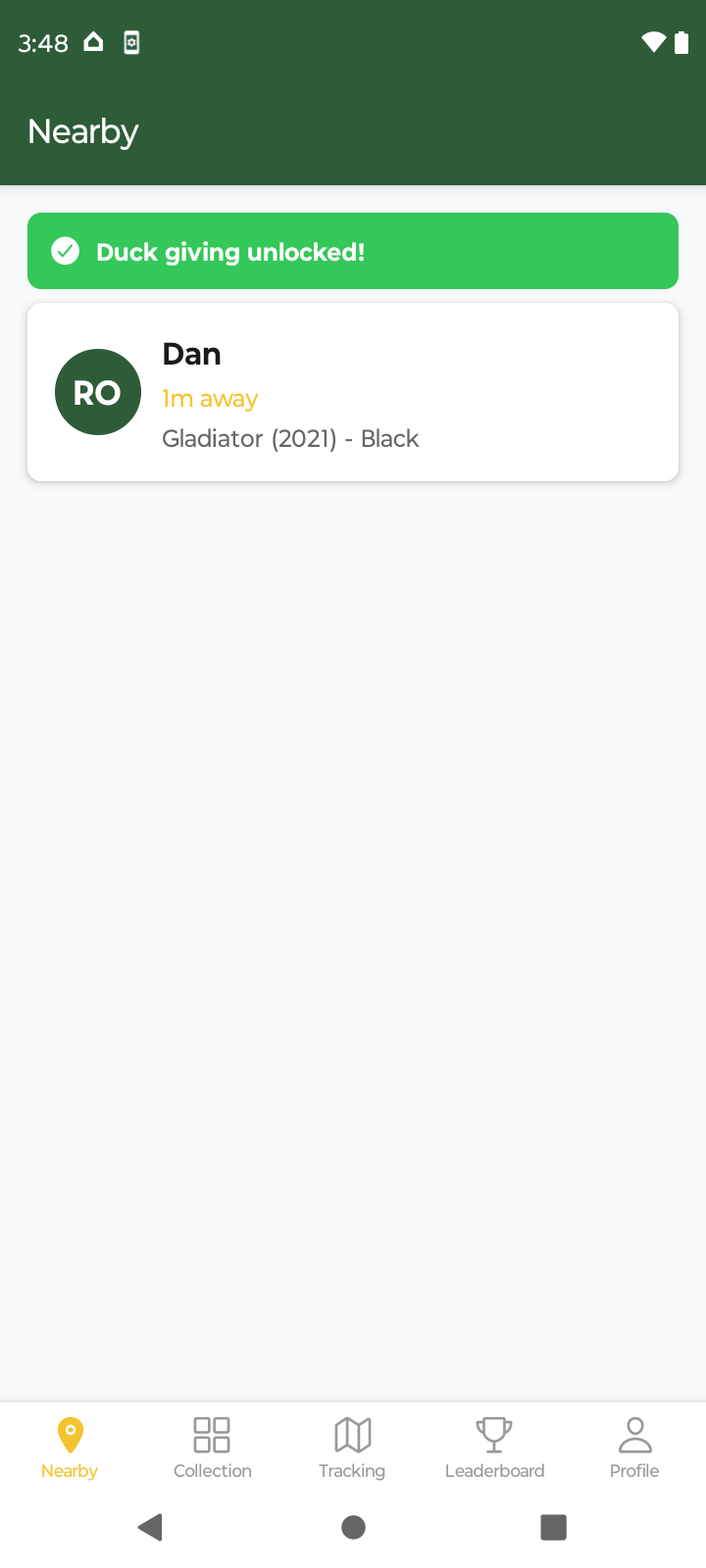Go to the system home screen
Image resolution: width=706 pixels, height=1568 pixels.
coord(354,1527)
